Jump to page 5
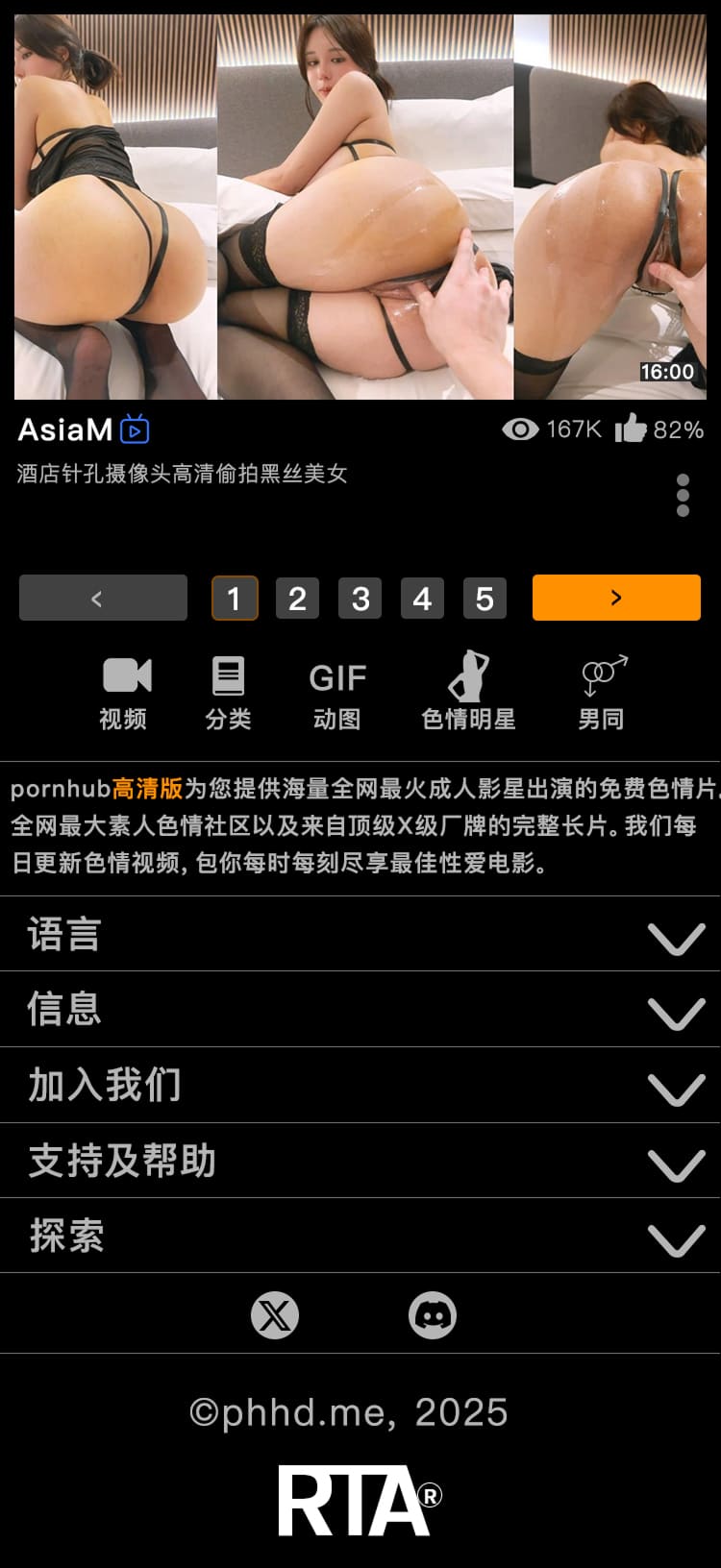721x1568 pixels. [485, 599]
